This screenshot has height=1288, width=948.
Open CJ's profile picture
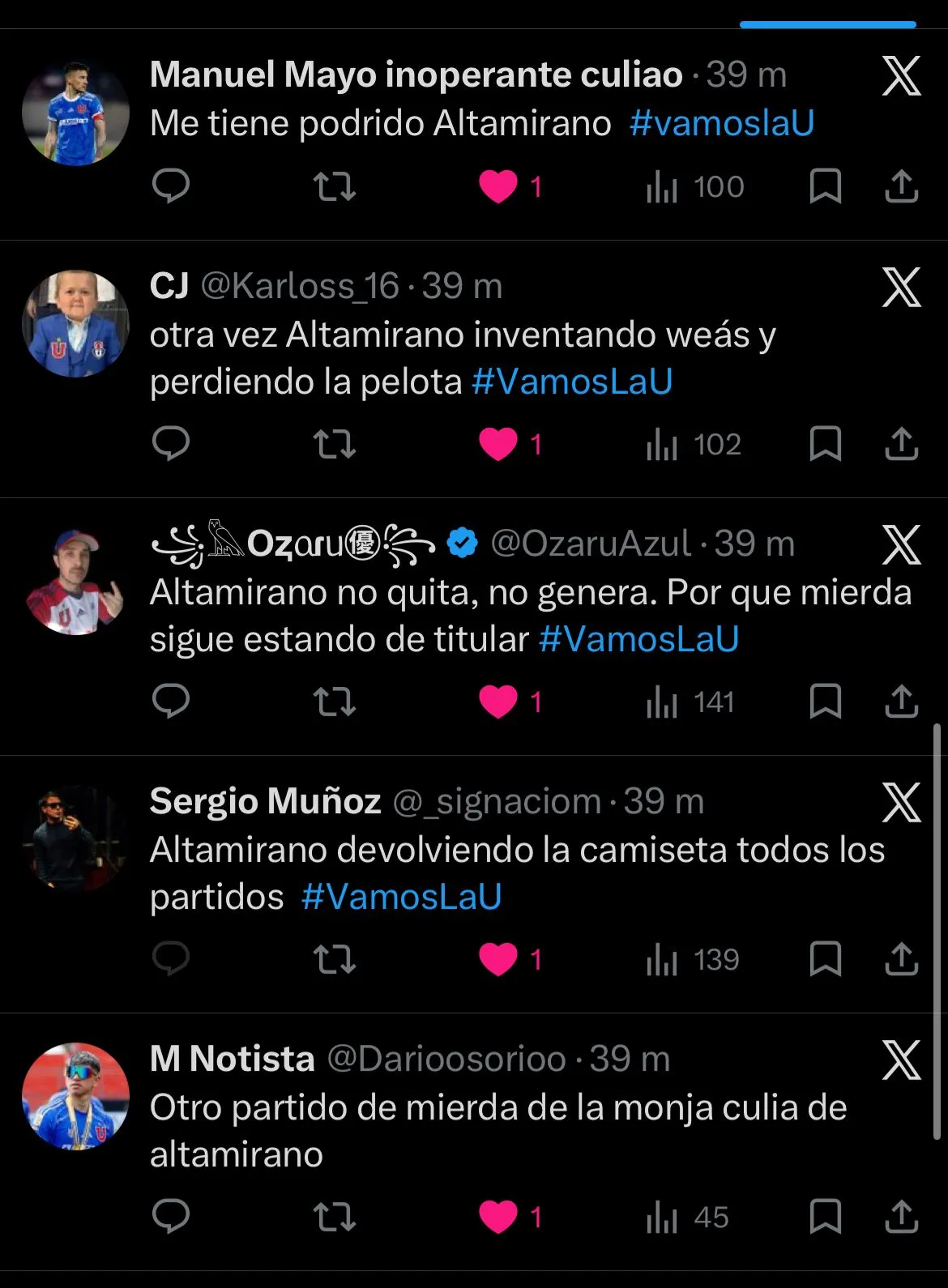[x=75, y=324]
